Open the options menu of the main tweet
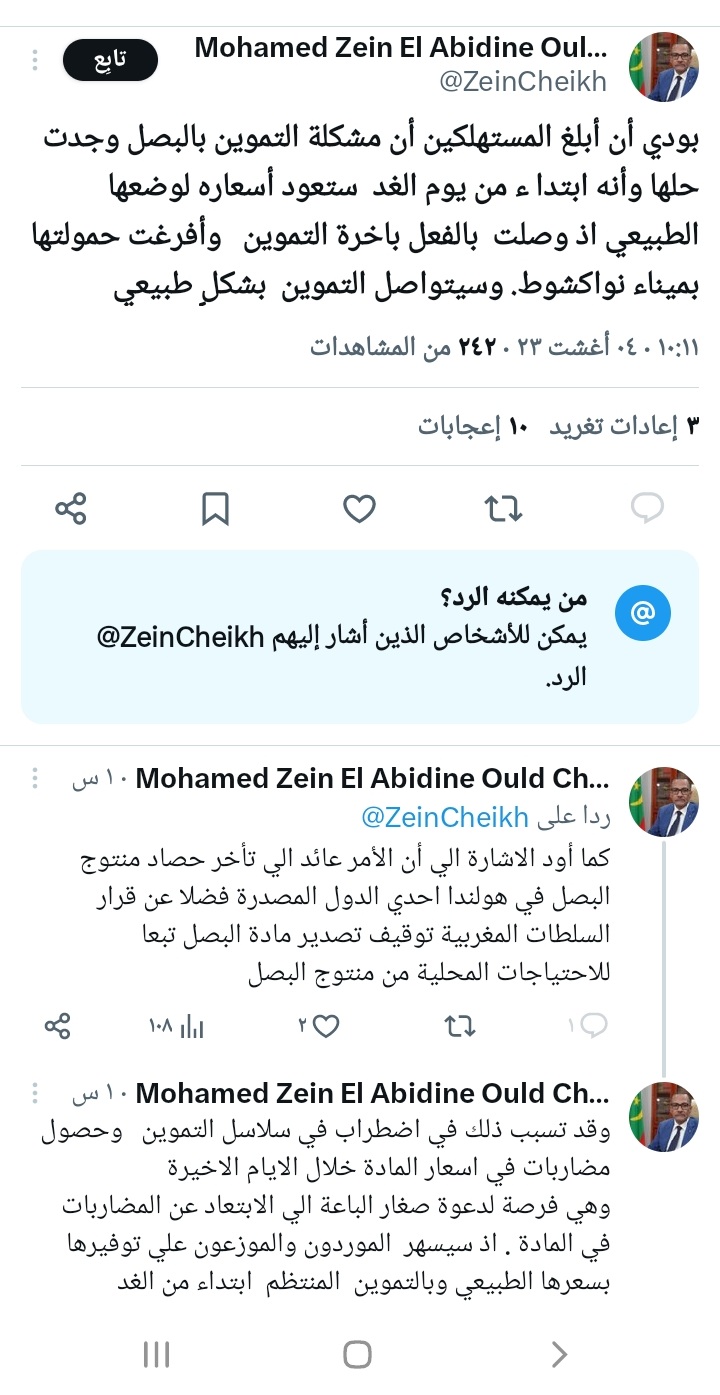The width and height of the screenshot is (720, 1395). [x=35, y=60]
